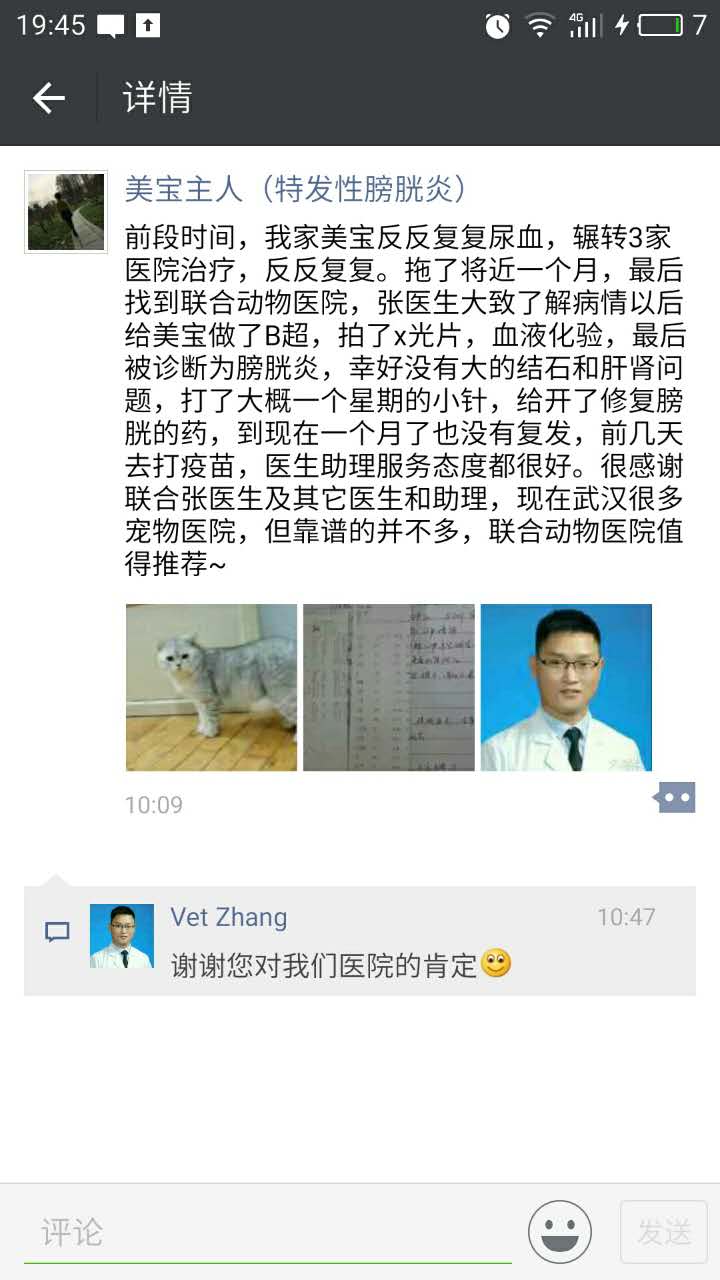This screenshot has width=720, height=1280.
Task: Go back using the top-left arrow
Action: click(x=48, y=98)
